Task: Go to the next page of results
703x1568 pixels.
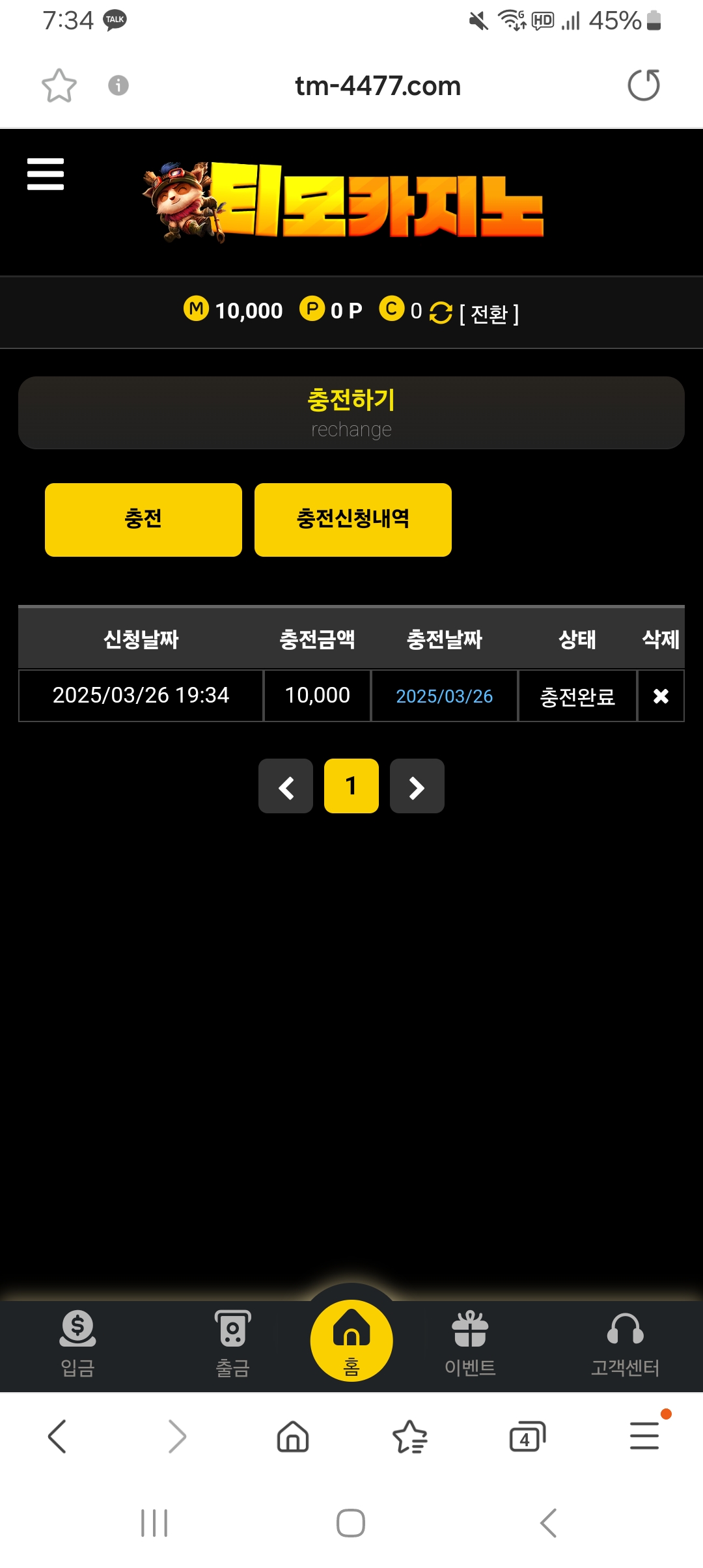Action: point(417,787)
